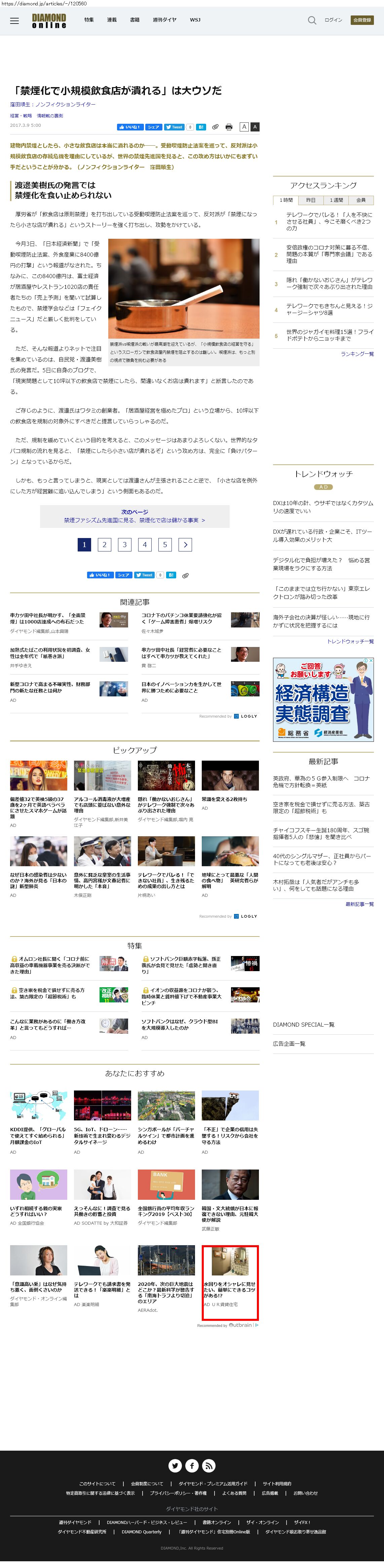
Task: Open プライバシーポリシー・著作権 footer link
Action: click(x=178, y=1493)
